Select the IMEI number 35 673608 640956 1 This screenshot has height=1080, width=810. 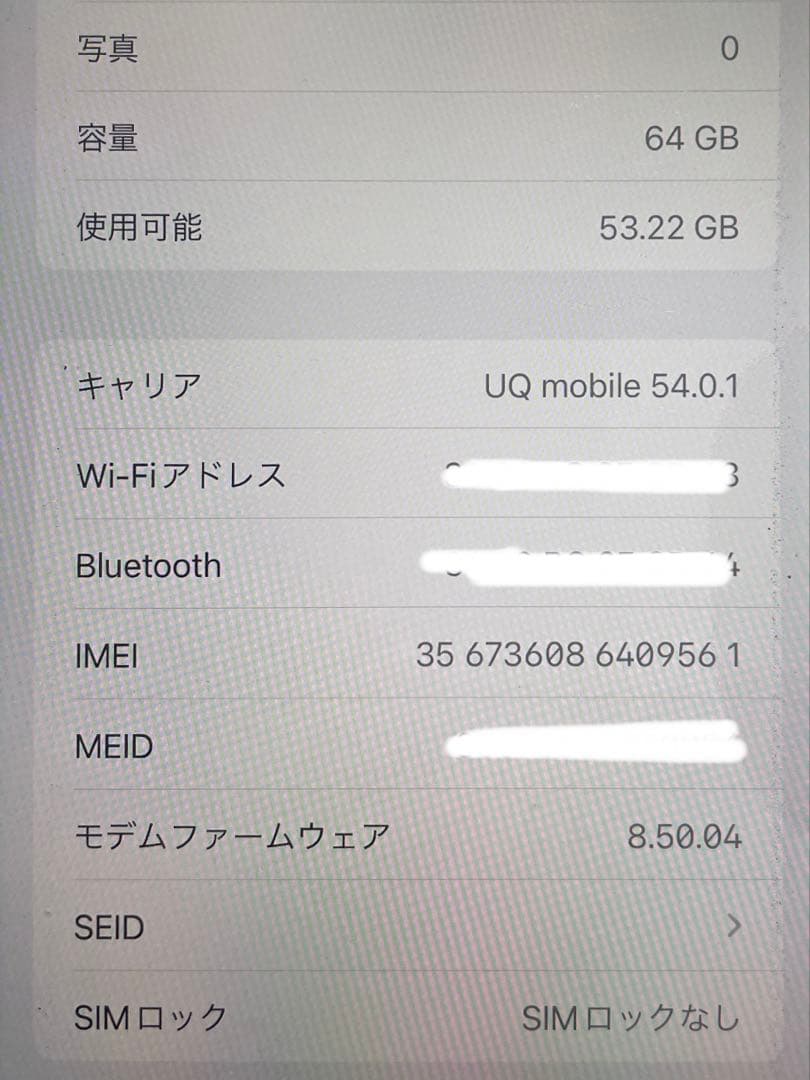[578, 656]
